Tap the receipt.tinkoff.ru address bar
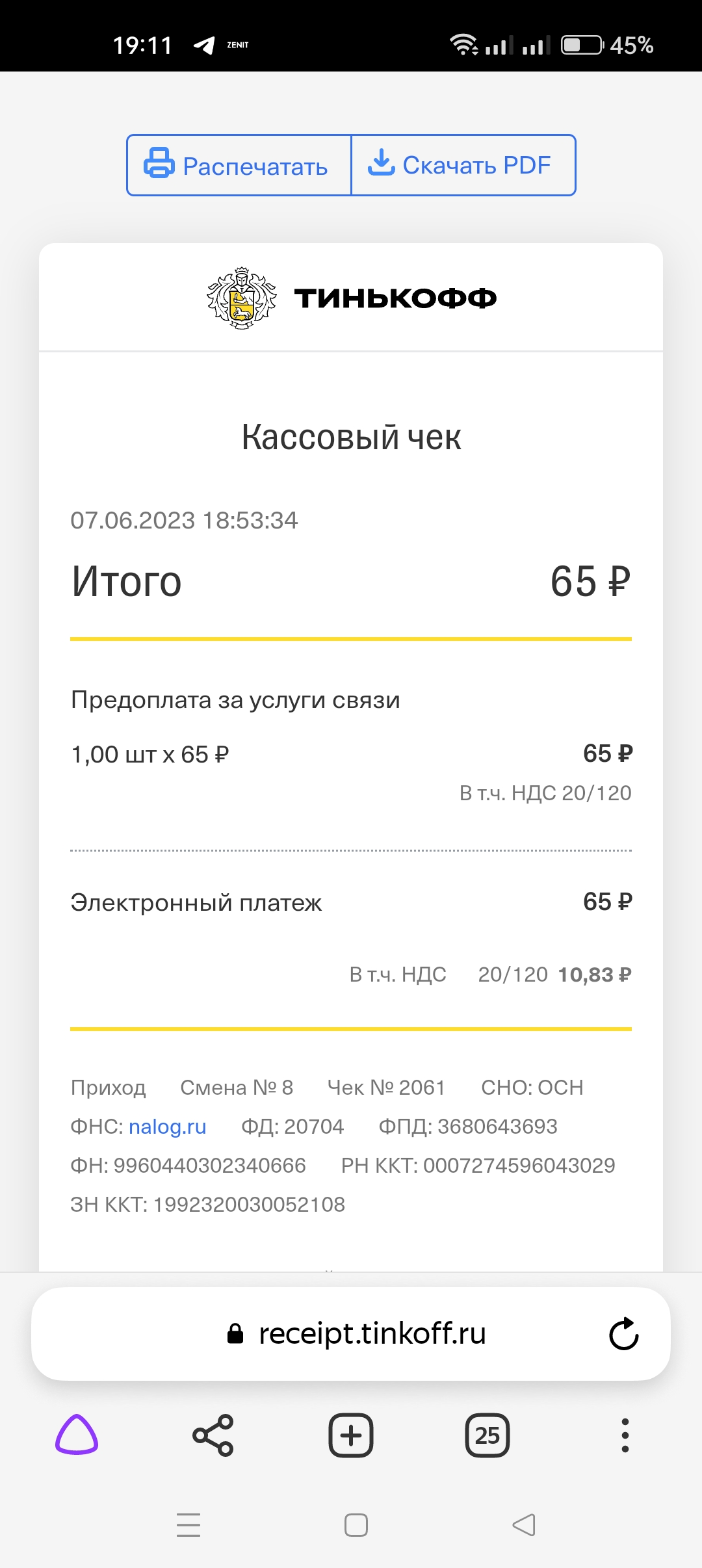Screen dimensions: 702x1568 [x=351, y=1334]
